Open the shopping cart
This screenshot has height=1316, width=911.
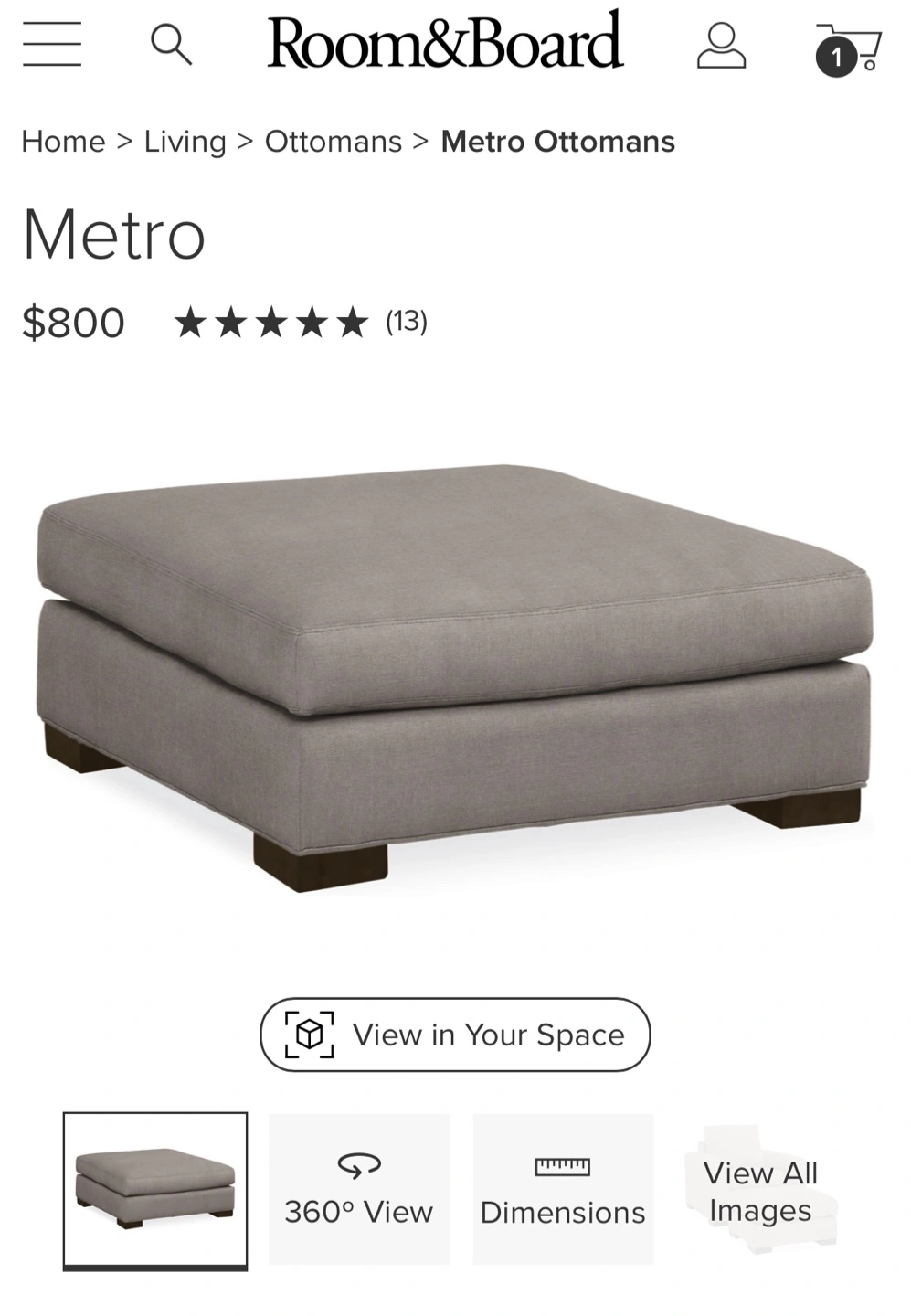pos(848,50)
